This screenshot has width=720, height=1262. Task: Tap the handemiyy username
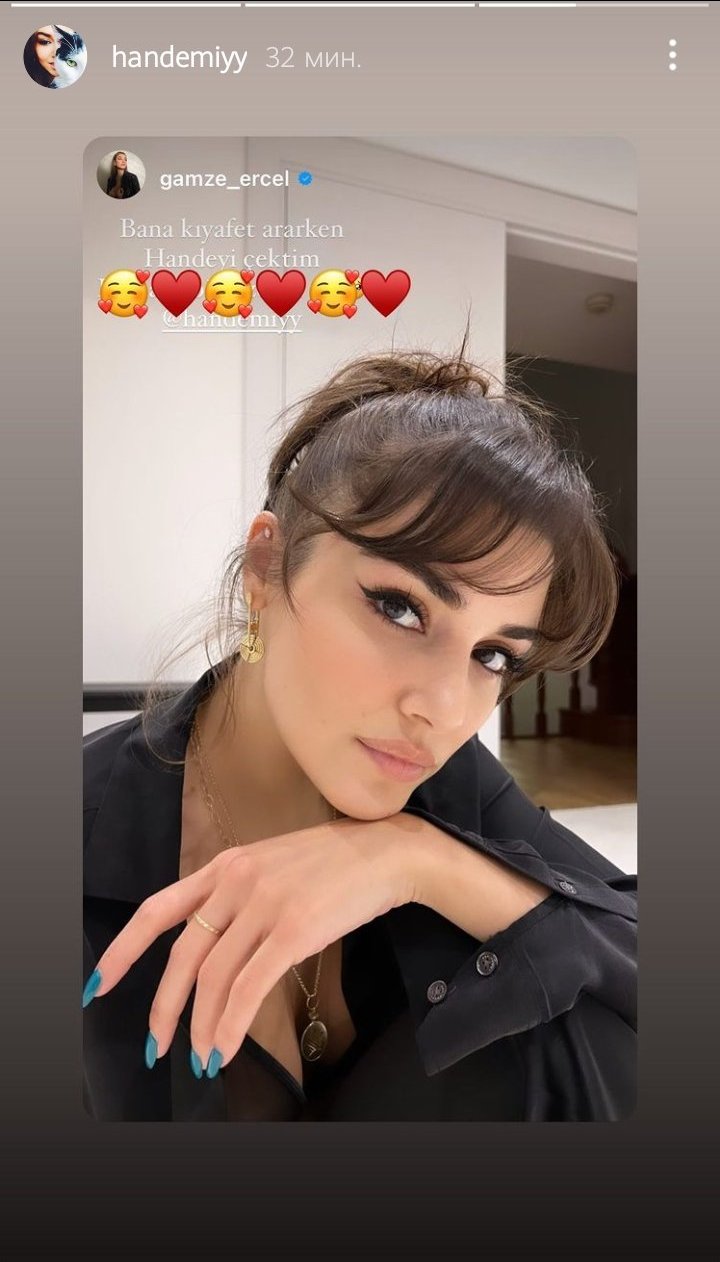pyautogui.click(x=179, y=58)
